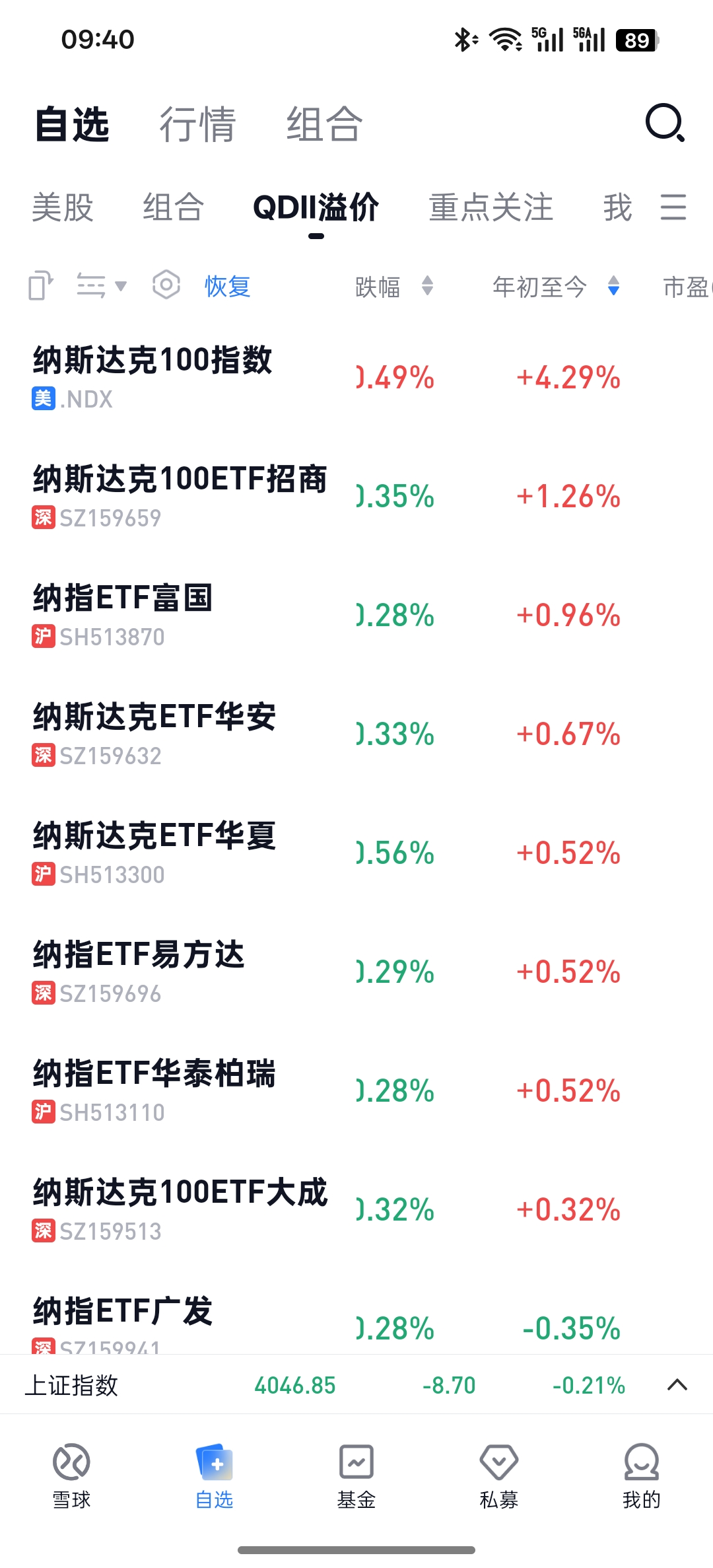Open the watchlist groups menu icon

(673, 207)
